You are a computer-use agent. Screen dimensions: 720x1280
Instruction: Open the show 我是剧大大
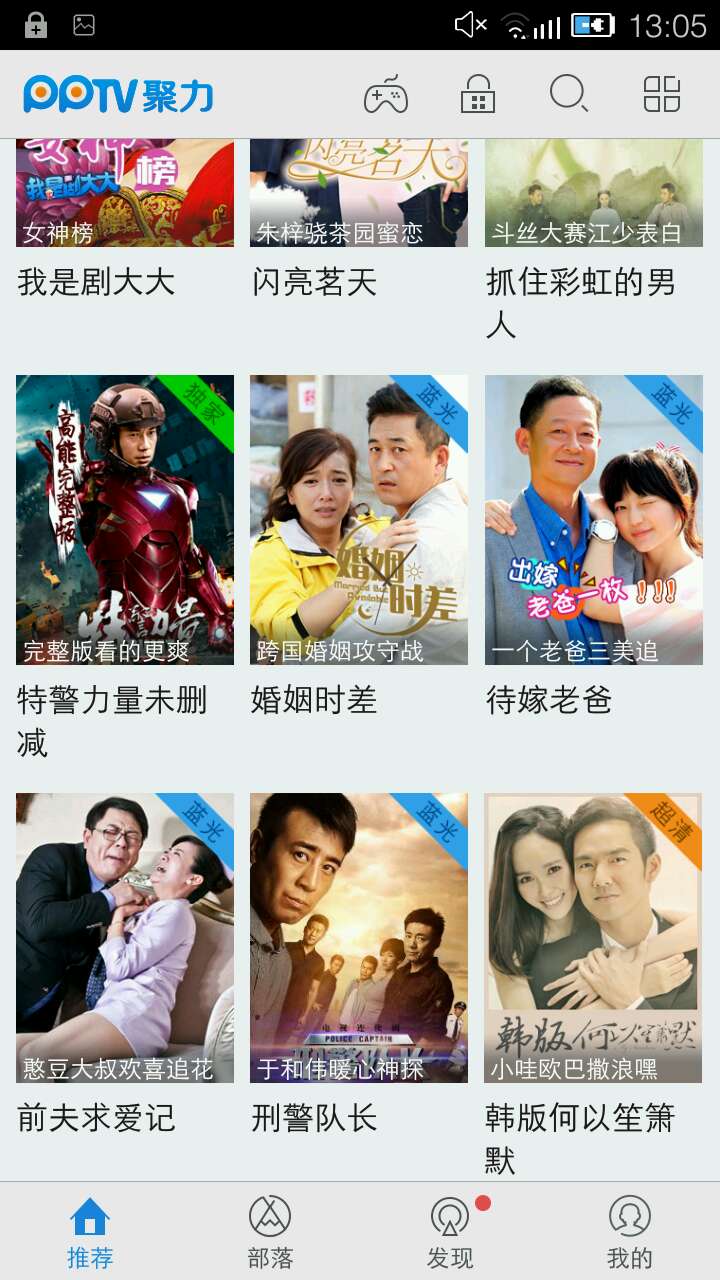pyautogui.click(x=125, y=195)
